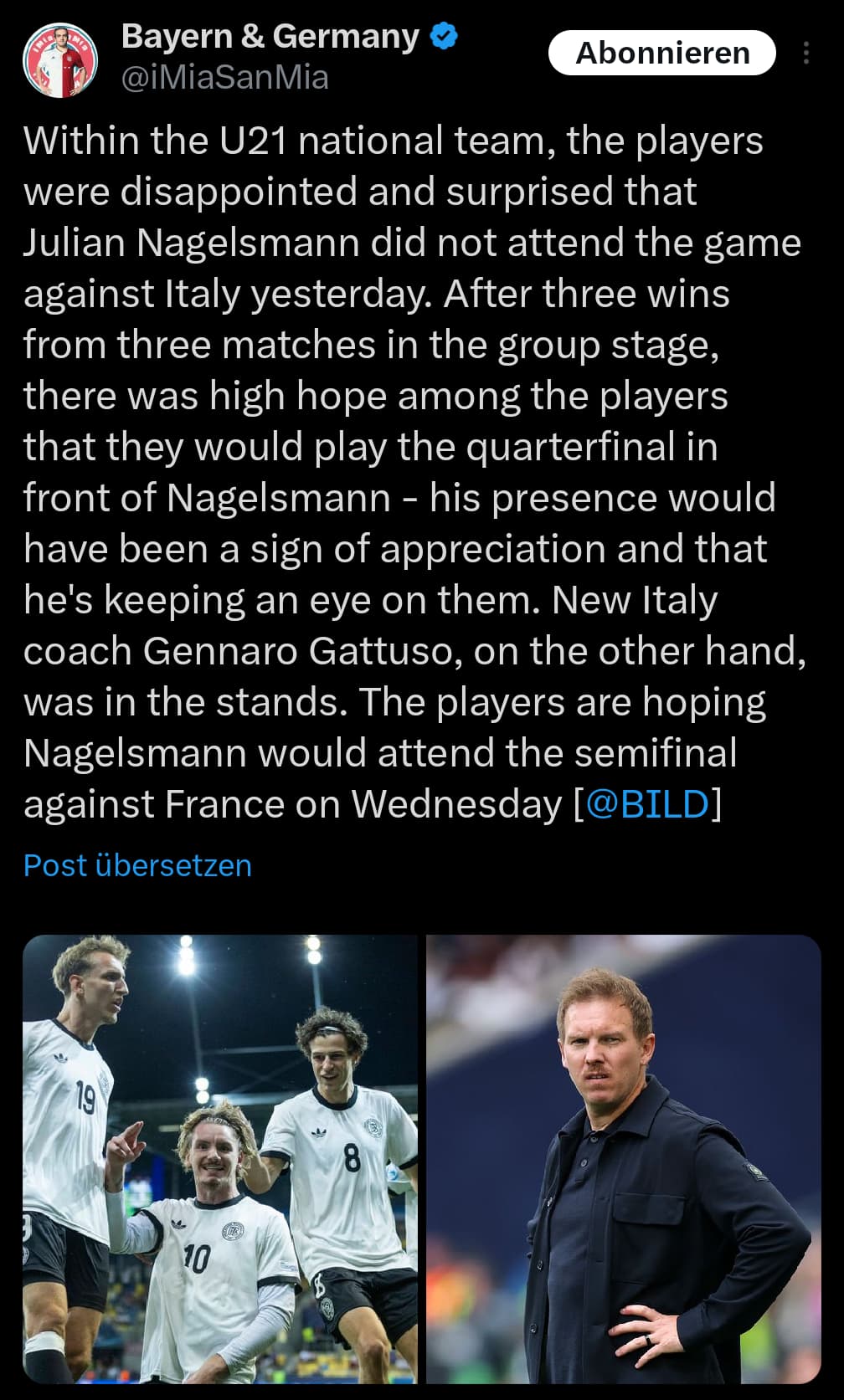This screenshot has height=1400, width=844.
Task: Tap the Abonnieren button
Action: [661, 53]
